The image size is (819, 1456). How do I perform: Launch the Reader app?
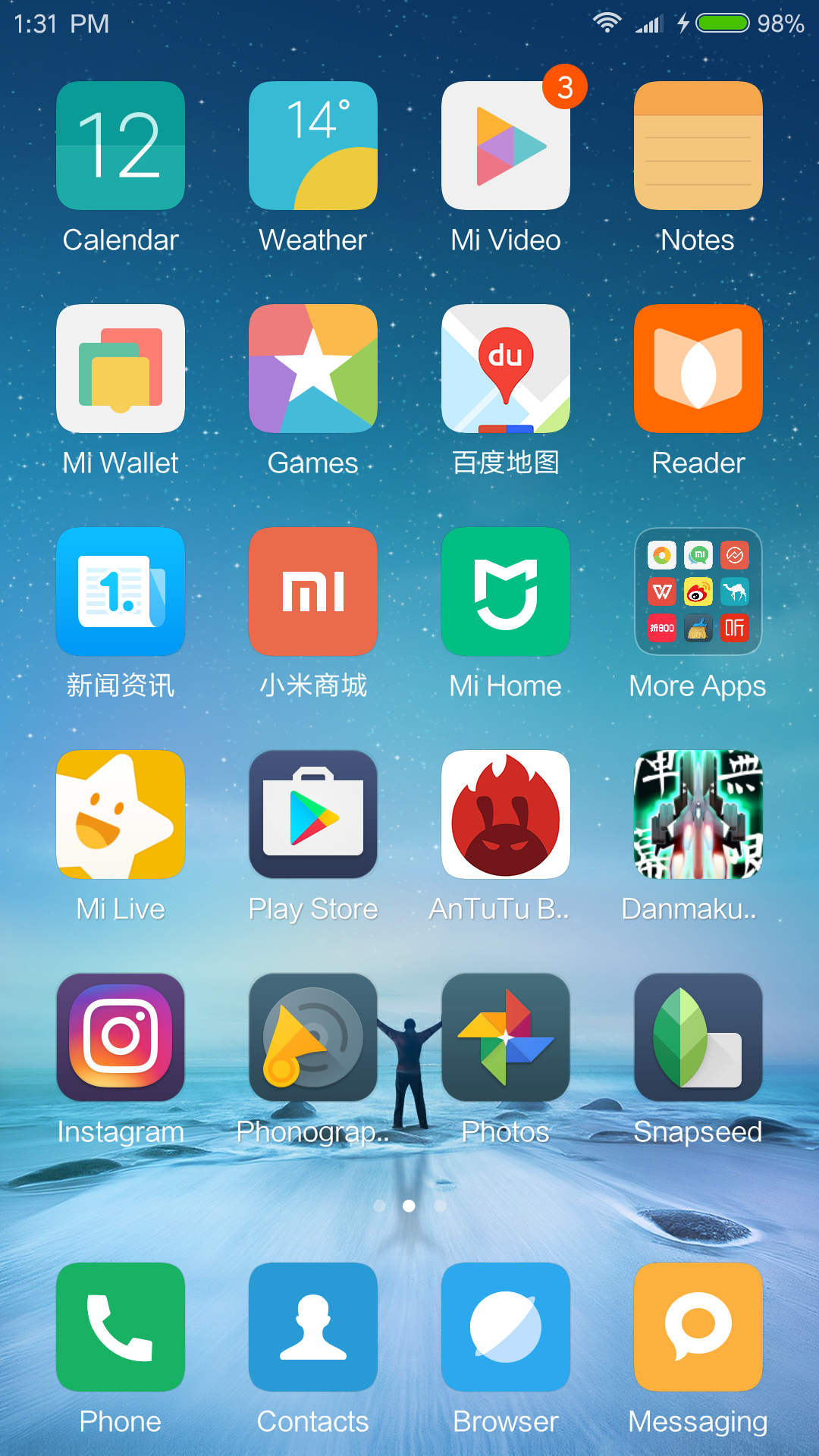tap(698, 369)
